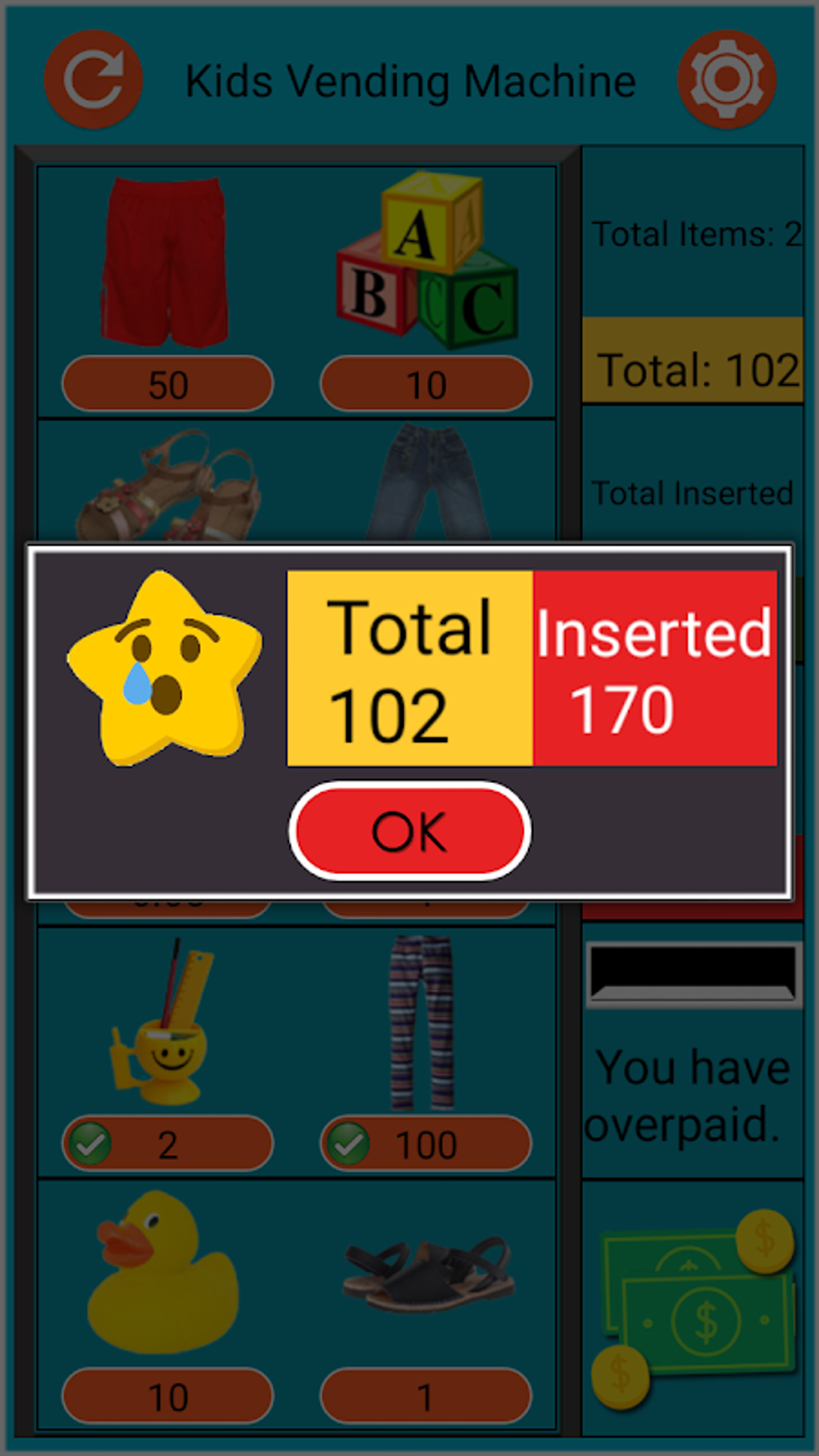The height and width of the screenshot is (1456, 819).
Task: Tap OK to dismiss the overpaid dialog
Action: 409,831
